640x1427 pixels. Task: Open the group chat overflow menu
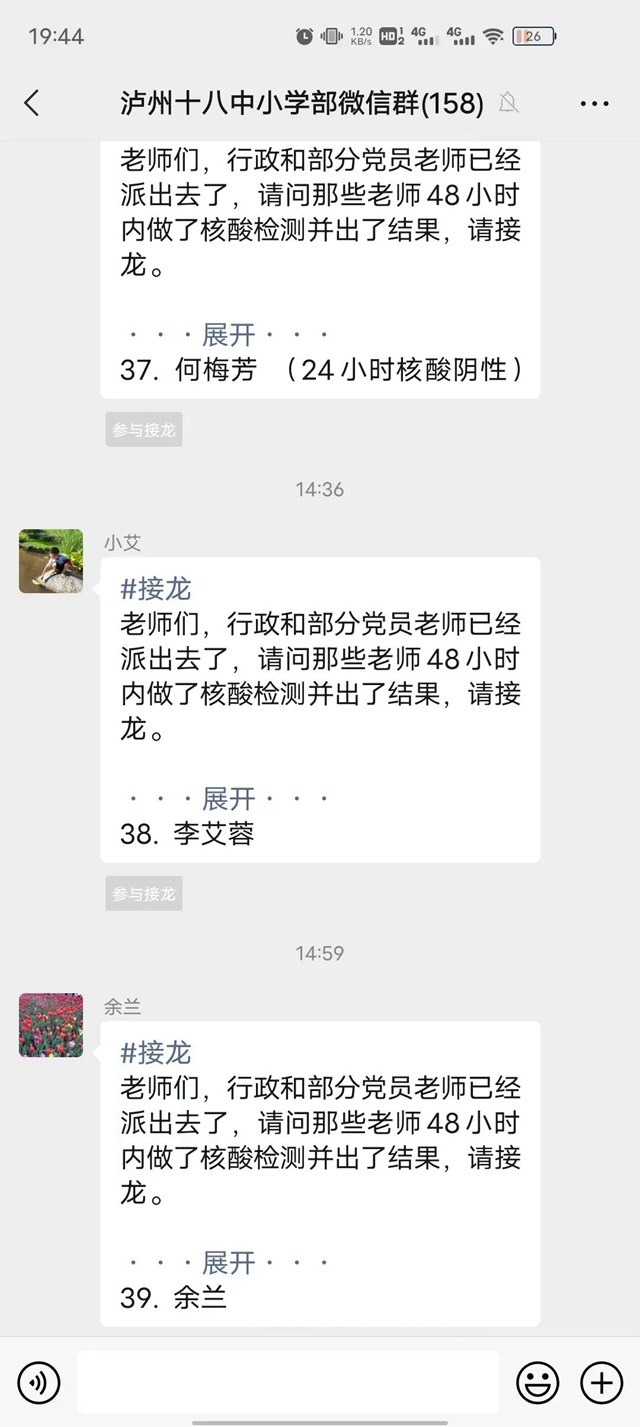click(594, 103)
